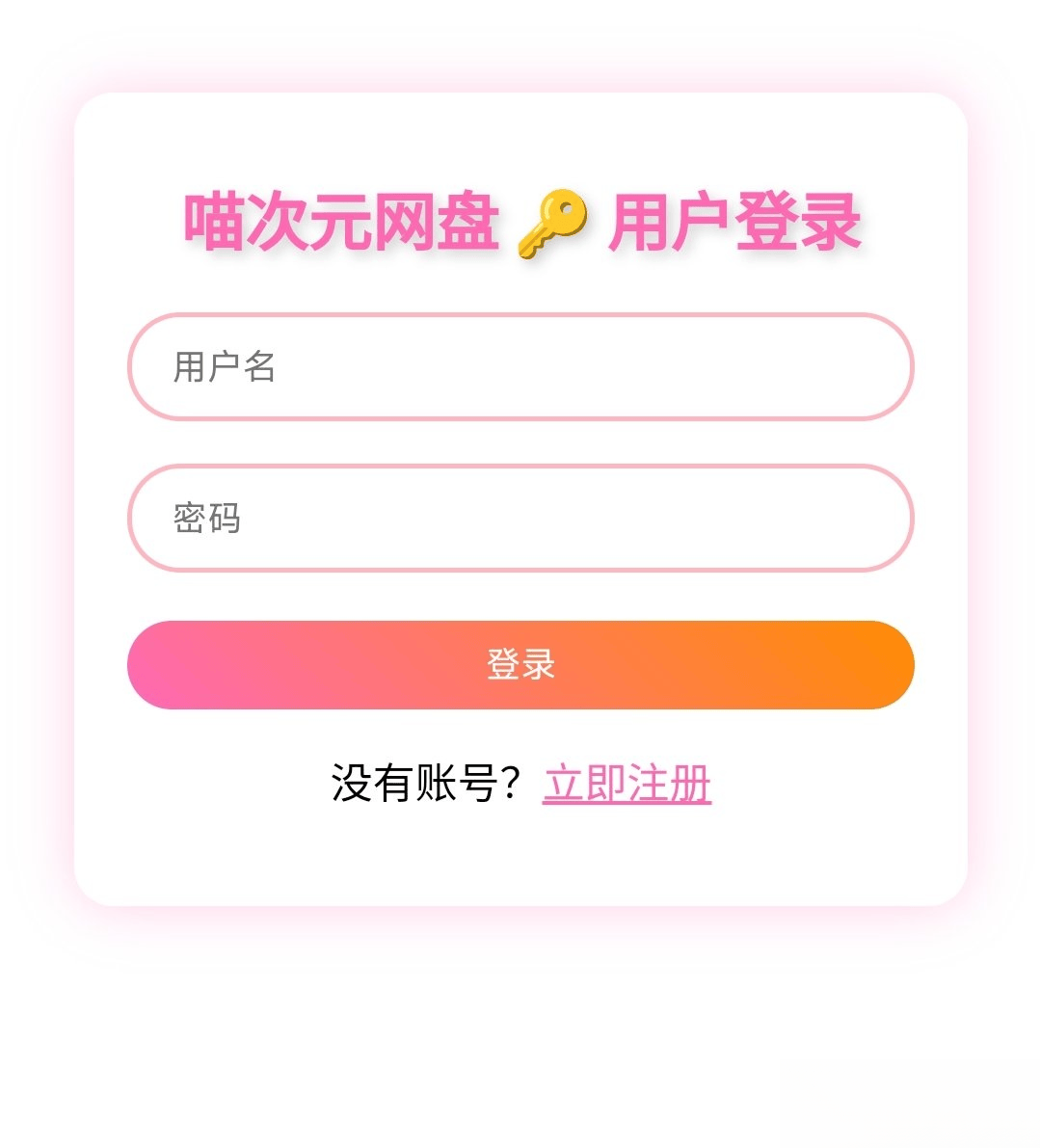Click the underline of 立即注册 link
Image resolution: width=1040 pixels, height=1148 pixels.
point(628,803)
